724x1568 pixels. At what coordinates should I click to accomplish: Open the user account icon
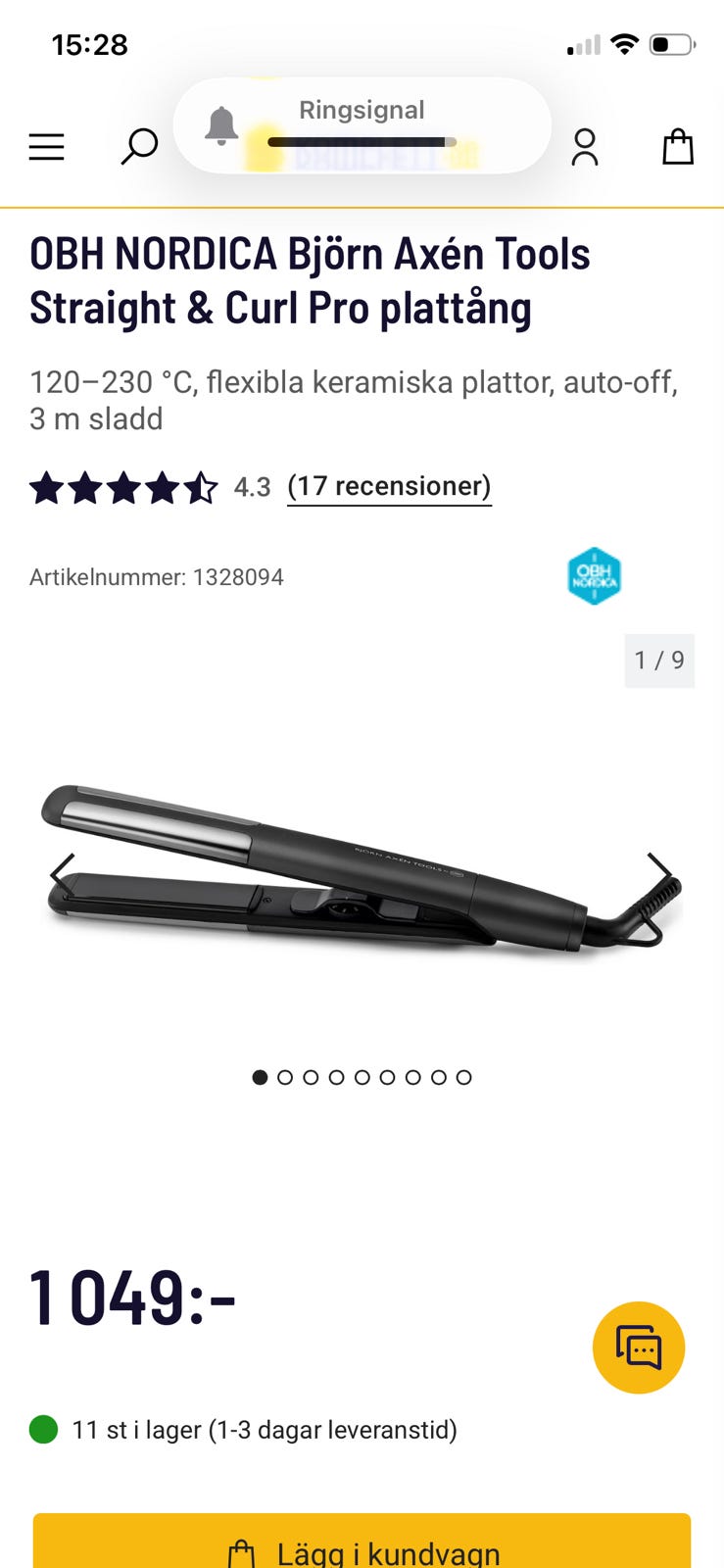(x=585, y=147)
